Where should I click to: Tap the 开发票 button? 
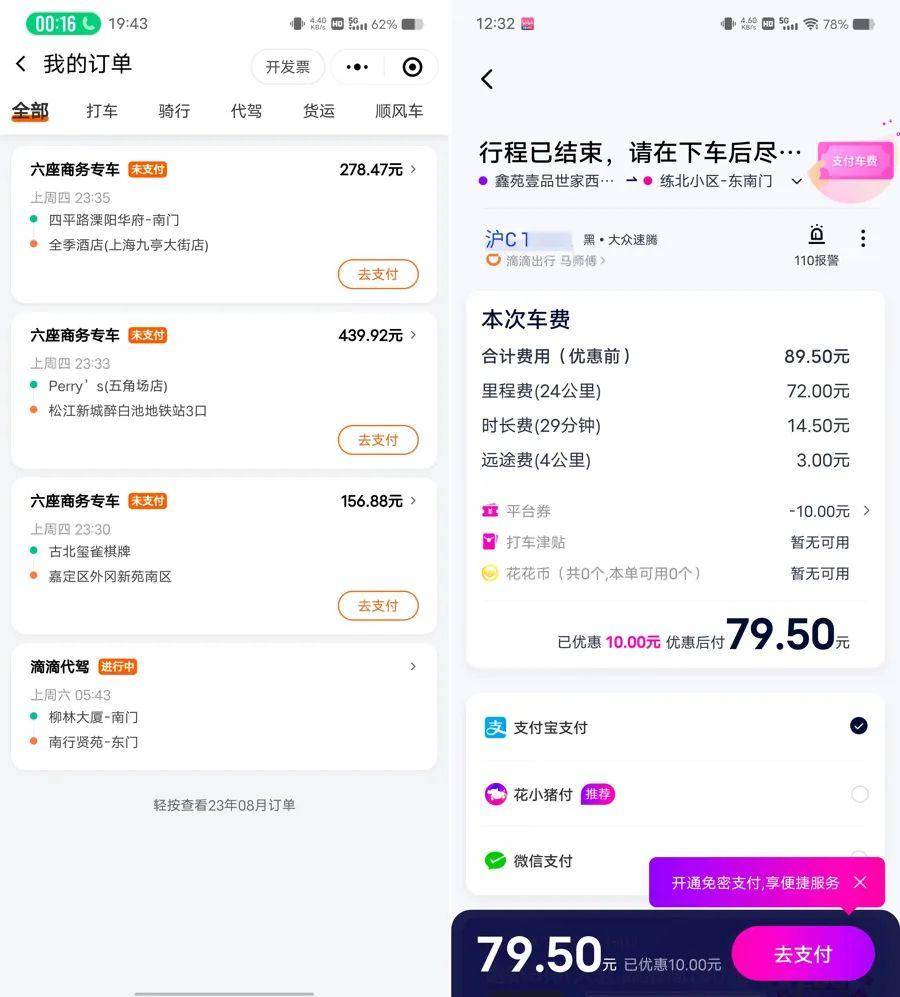[287, 67]
